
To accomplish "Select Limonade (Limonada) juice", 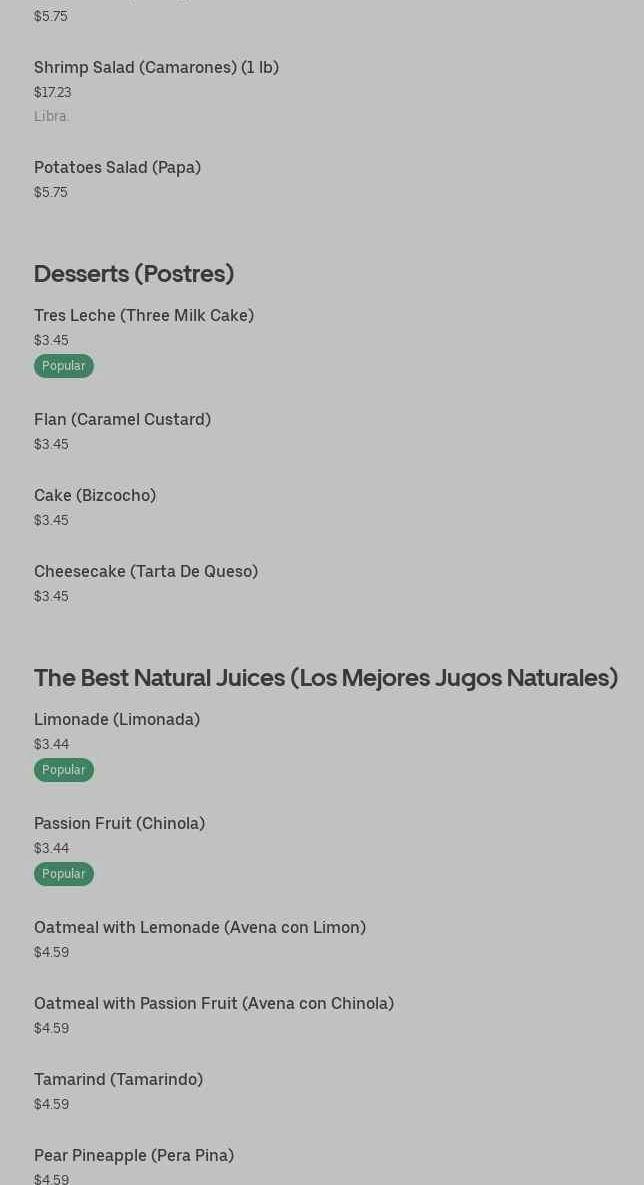I will click(117, 720).
